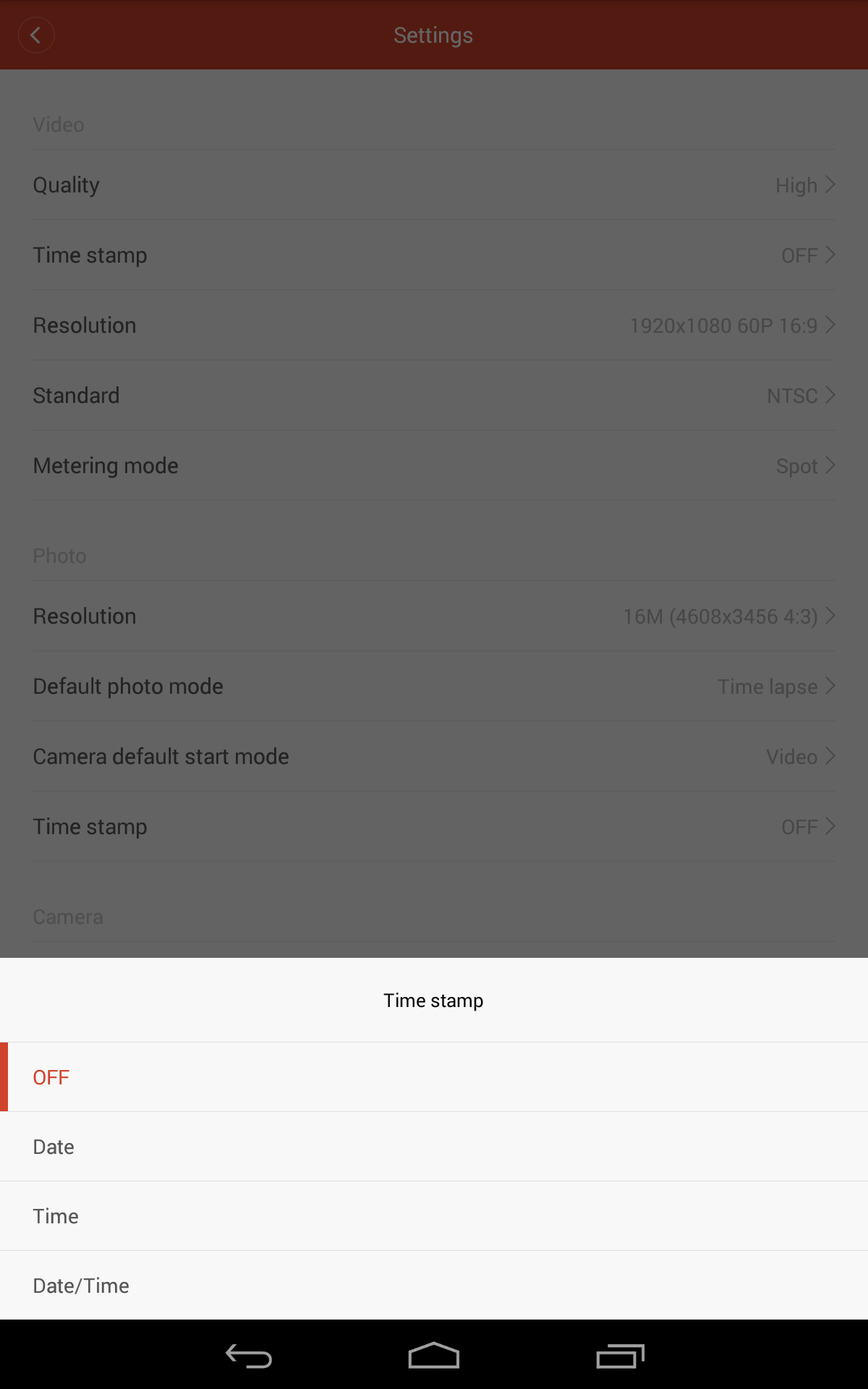Select the OFF time stamp option
The height and width of the screenshot is (1389, 868).
(x=434, y=1077)
